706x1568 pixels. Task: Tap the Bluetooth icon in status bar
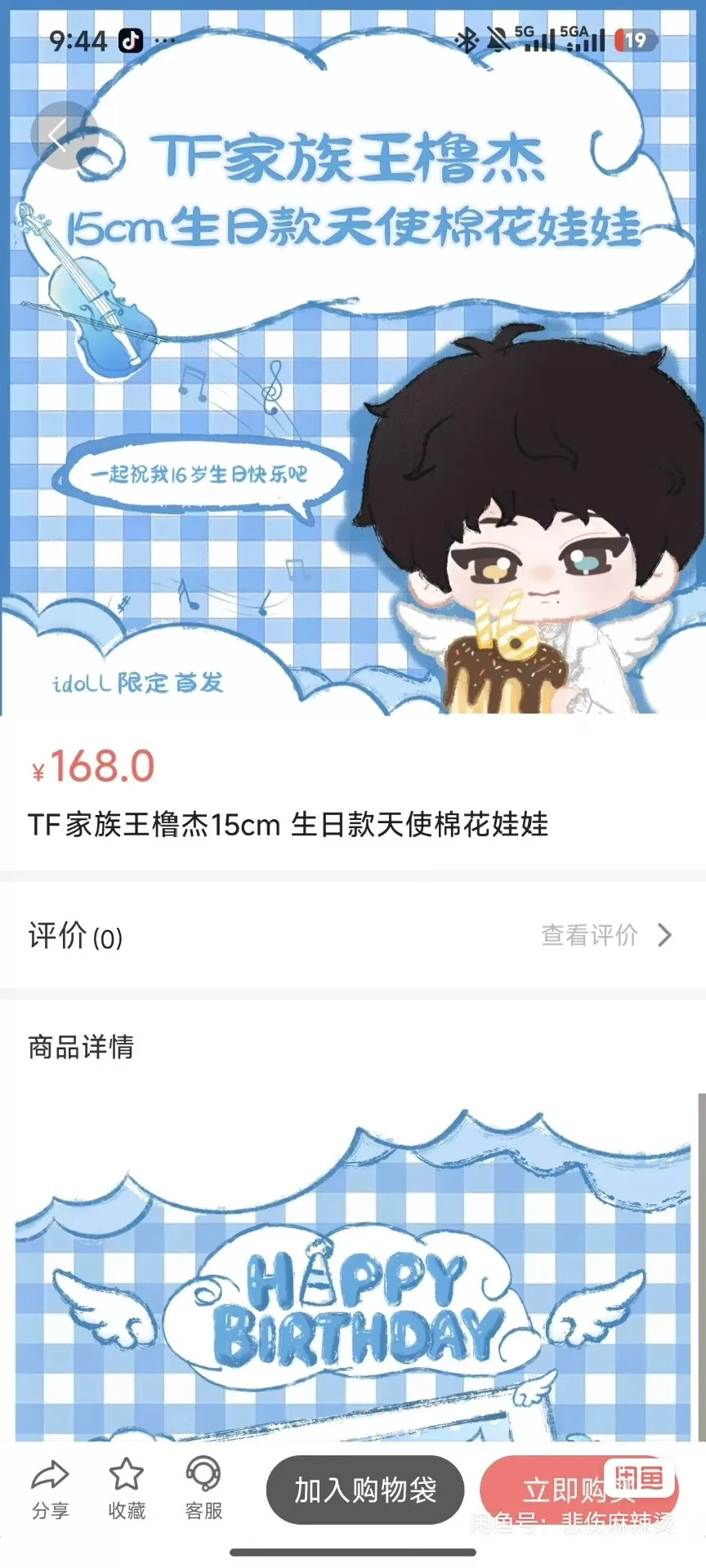[x=467, y=39]
